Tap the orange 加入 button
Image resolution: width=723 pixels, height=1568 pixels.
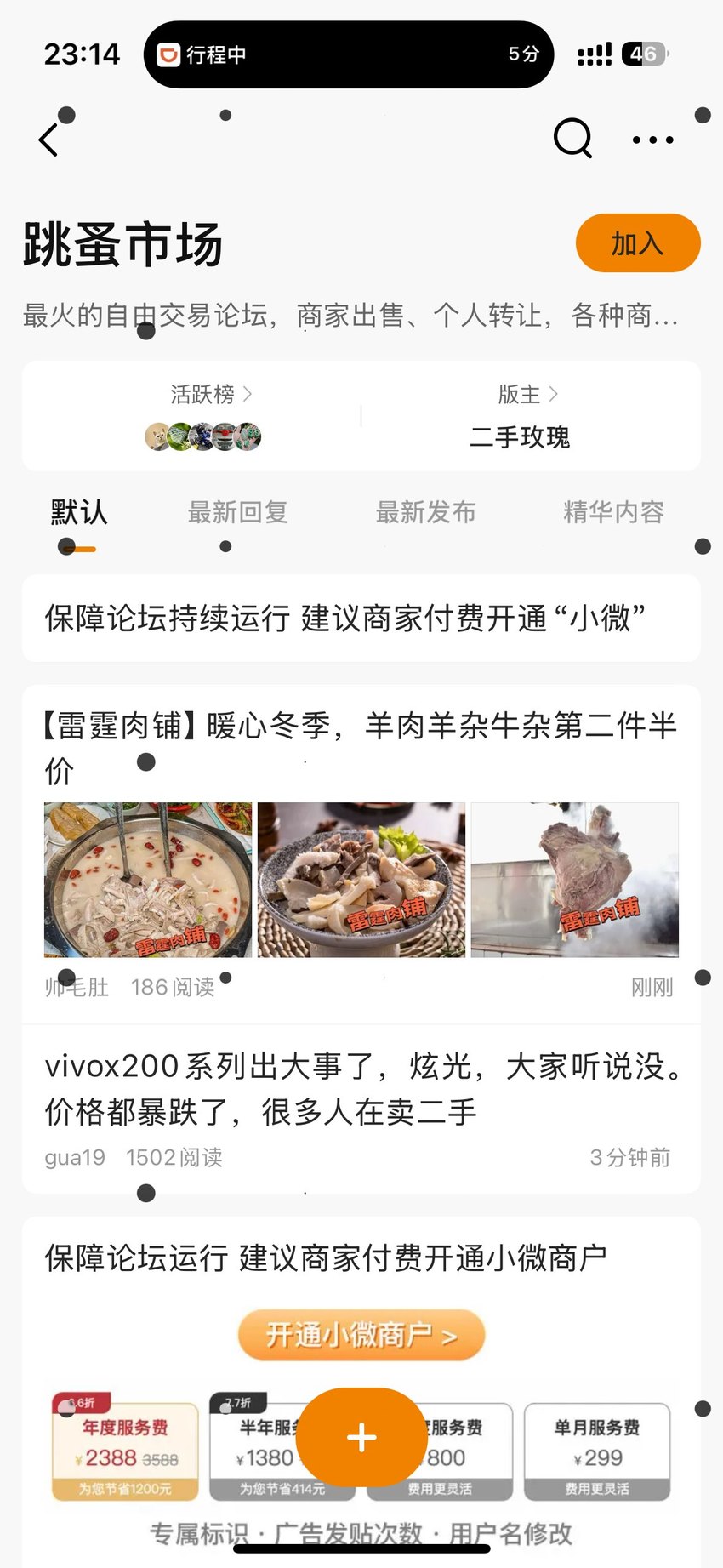coord(638,243)
